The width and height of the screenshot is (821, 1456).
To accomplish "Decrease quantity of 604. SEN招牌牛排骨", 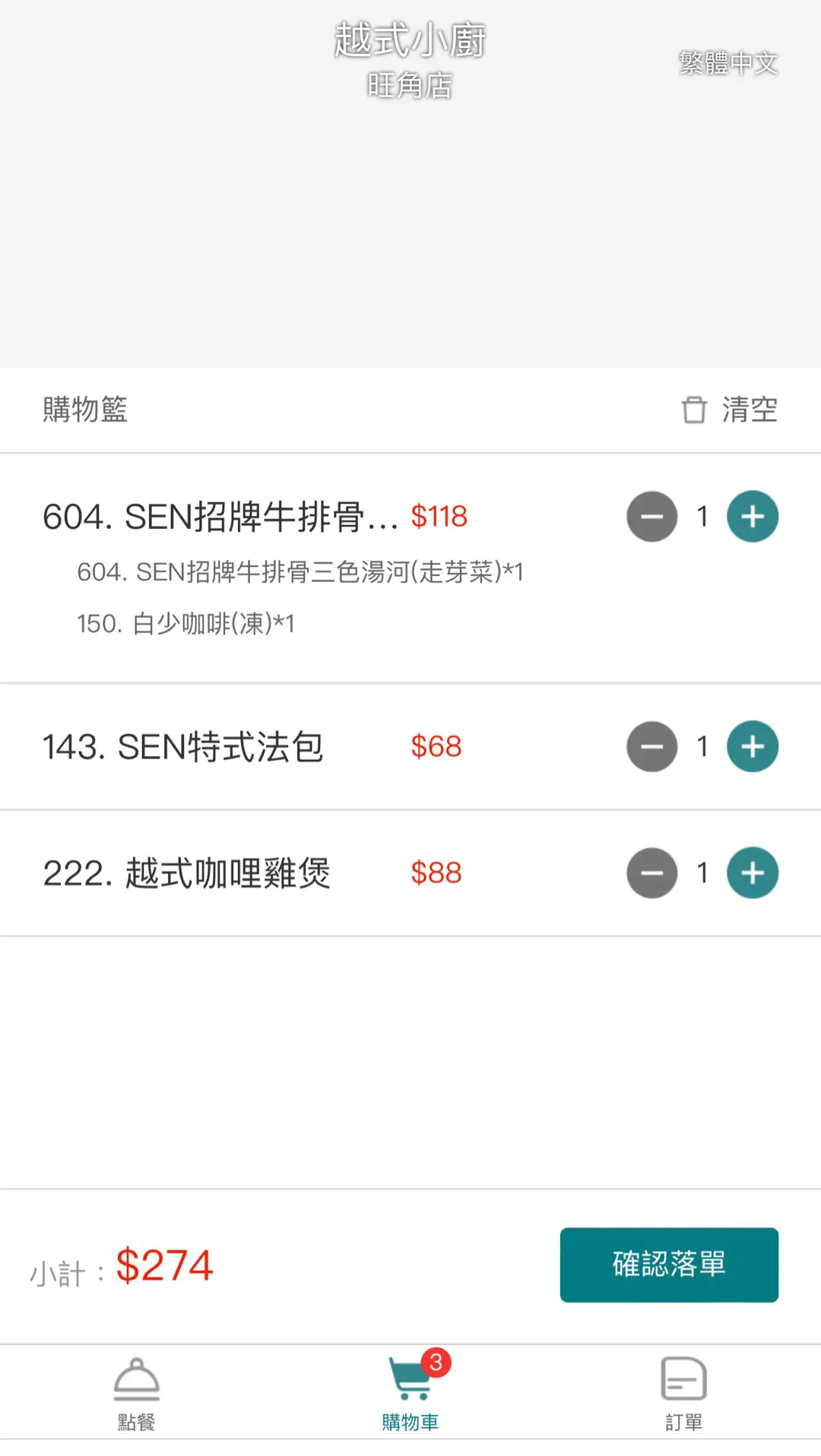I will click(x=651, y=517).
